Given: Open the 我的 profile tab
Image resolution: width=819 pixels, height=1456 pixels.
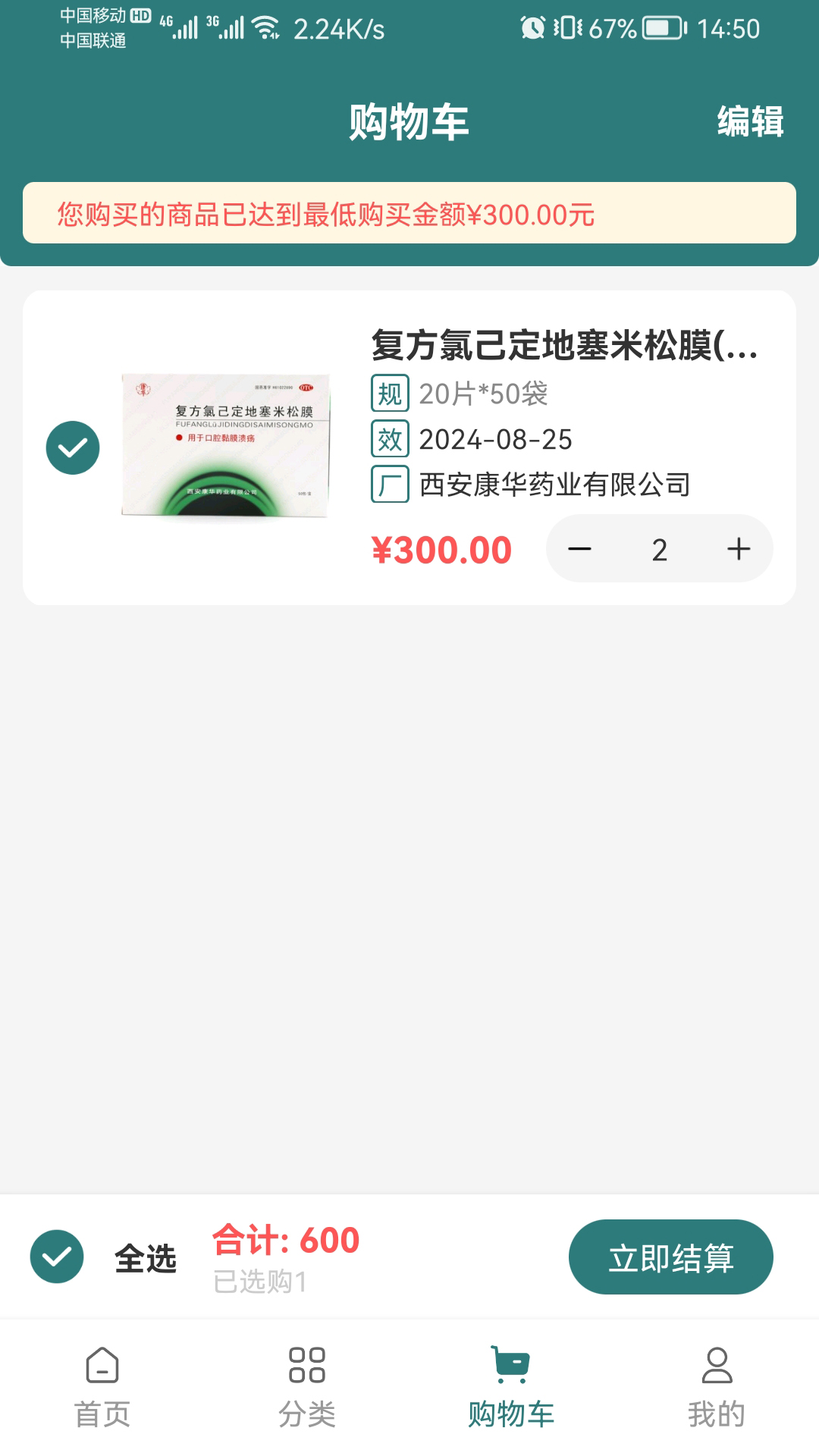Looking at the screenshot, I should point(717,1387).
